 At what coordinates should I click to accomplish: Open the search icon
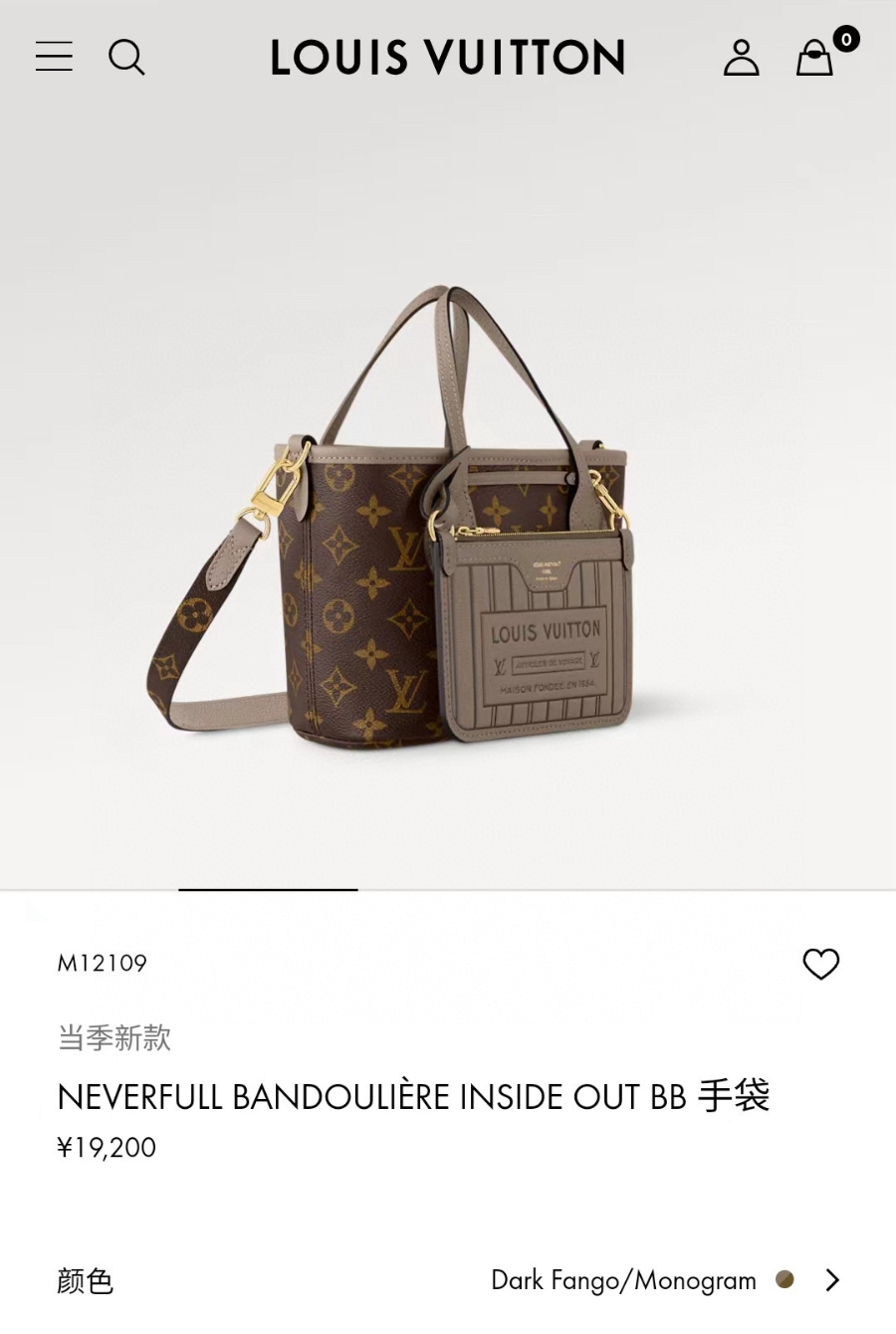tap(126, 57)
